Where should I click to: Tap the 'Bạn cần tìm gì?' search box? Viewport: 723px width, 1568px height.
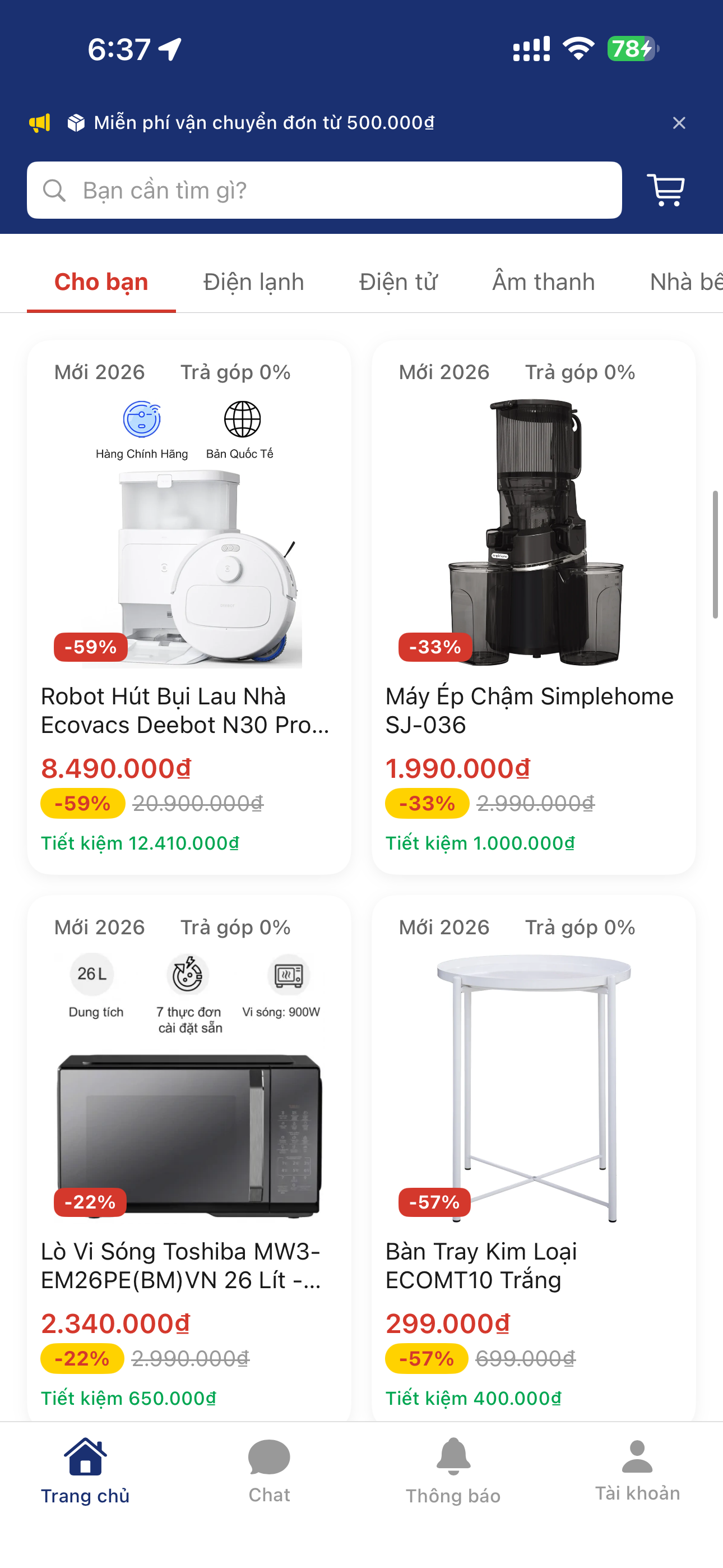(x=325, y=190)
